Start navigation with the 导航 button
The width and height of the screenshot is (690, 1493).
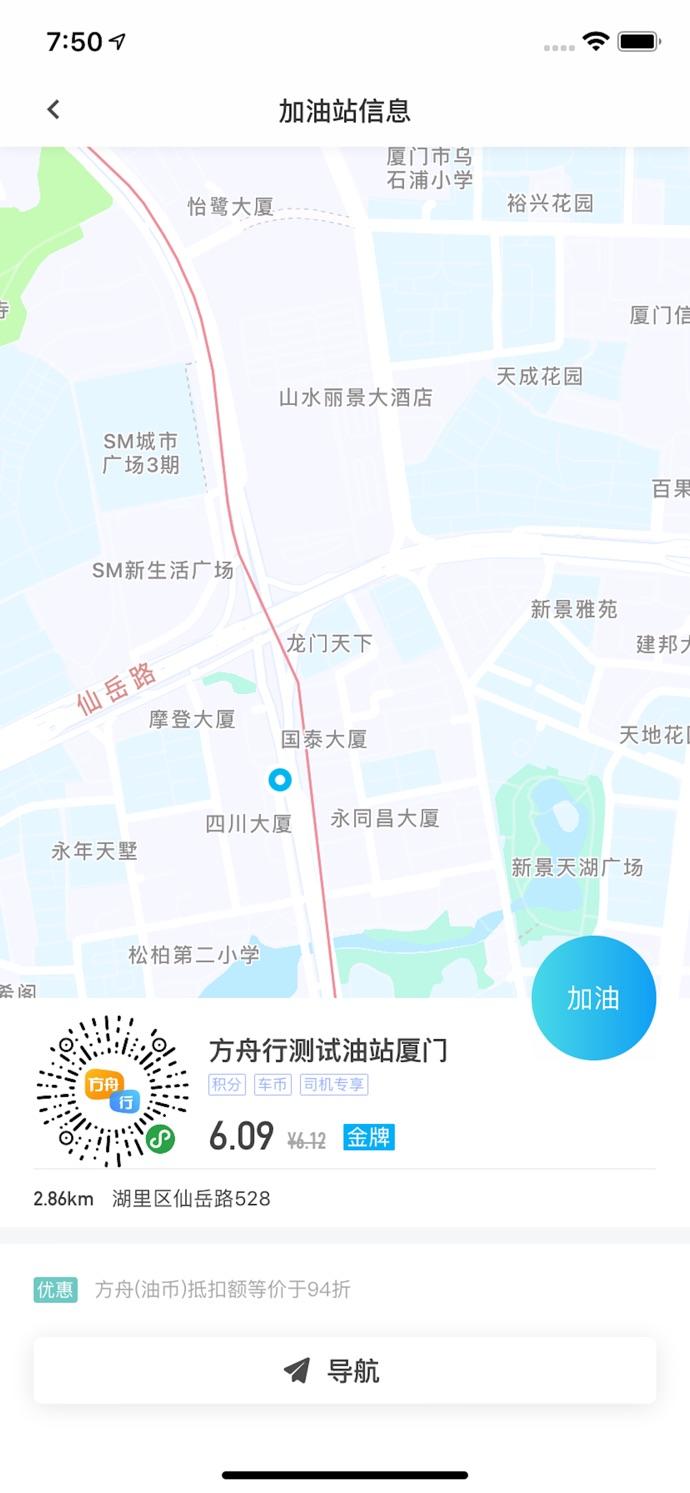344,1371
